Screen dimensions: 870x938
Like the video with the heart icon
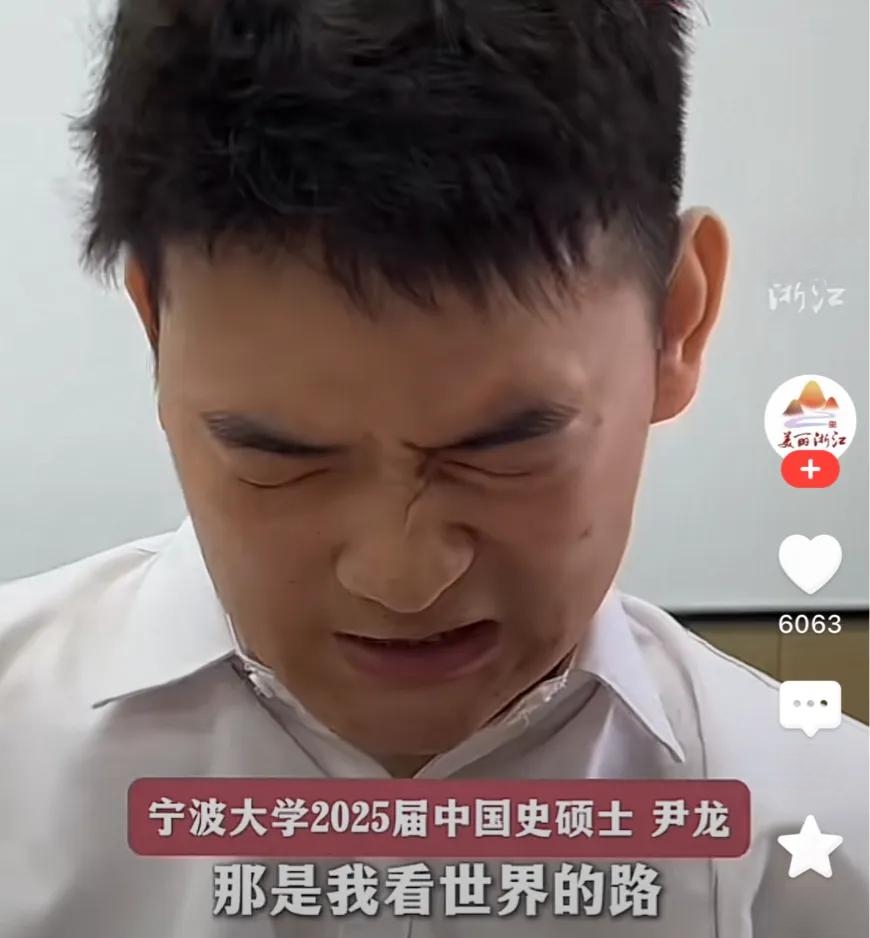point(810,564)
